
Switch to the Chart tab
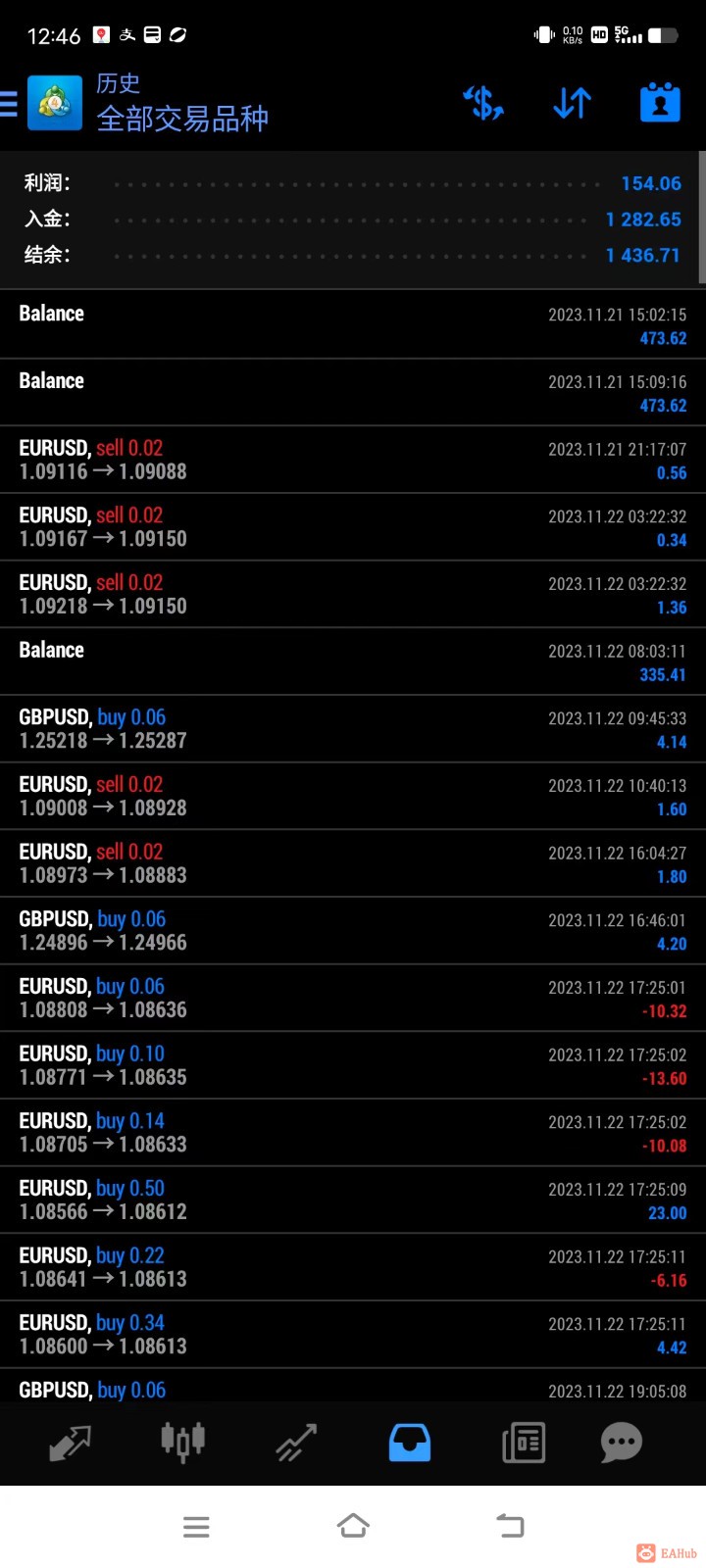point(183,1443)
